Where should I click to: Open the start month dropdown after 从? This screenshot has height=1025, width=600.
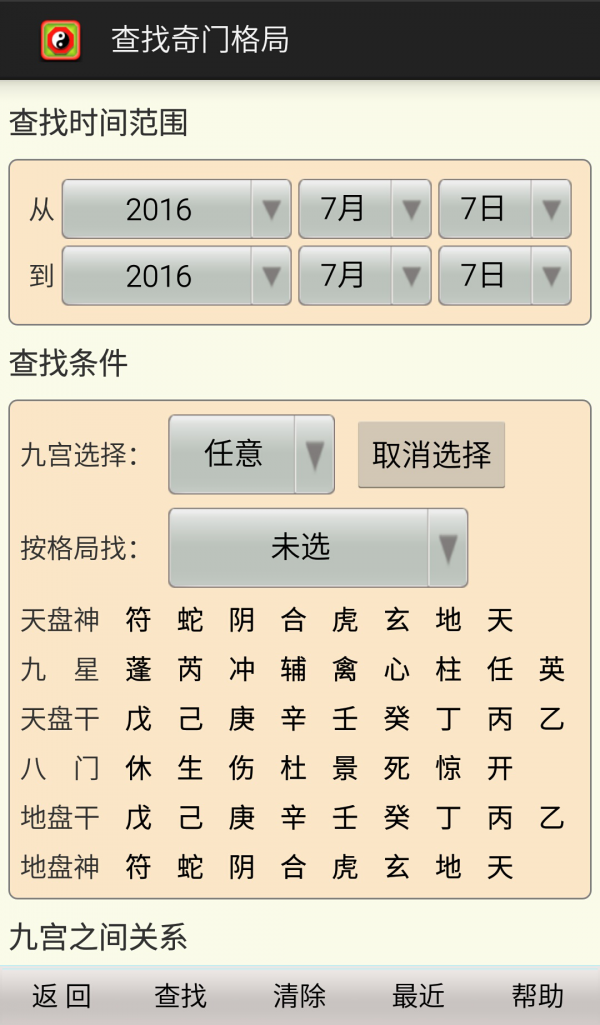pos(364,209)
